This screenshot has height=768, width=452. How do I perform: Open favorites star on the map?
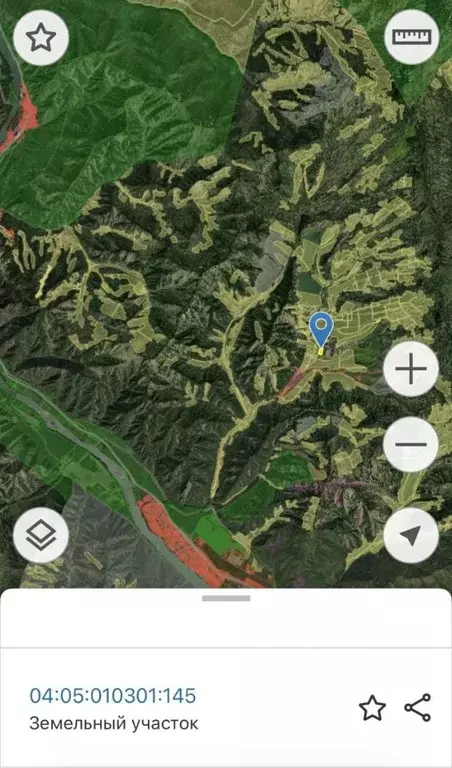coord(41,38)
